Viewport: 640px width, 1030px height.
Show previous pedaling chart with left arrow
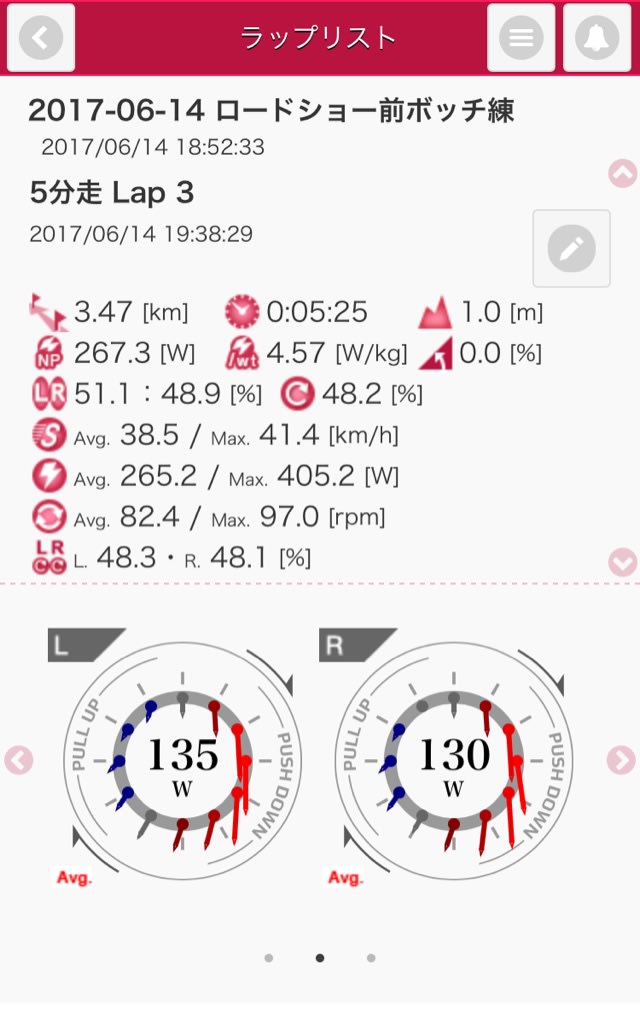(x=19, y=760)
